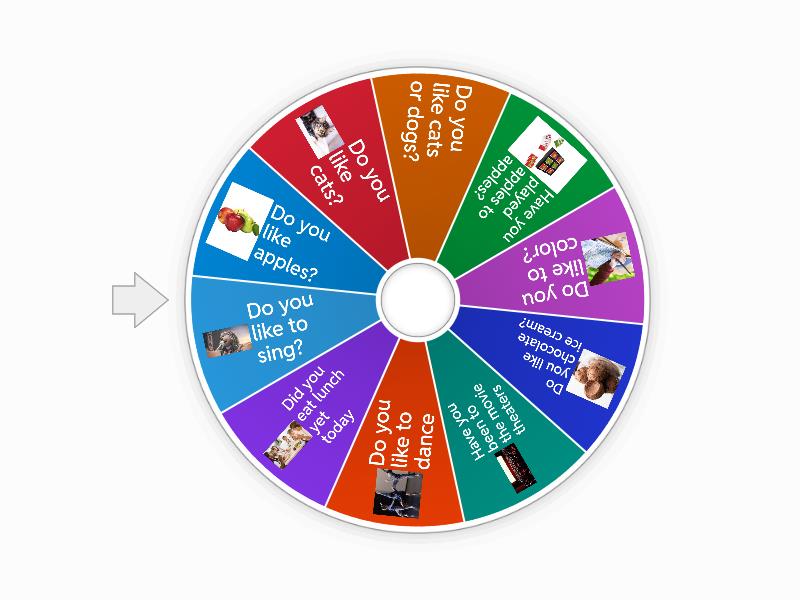Tap the question wheel to spin it
This screenshot has height=600, width=800.
click(418, 299)
